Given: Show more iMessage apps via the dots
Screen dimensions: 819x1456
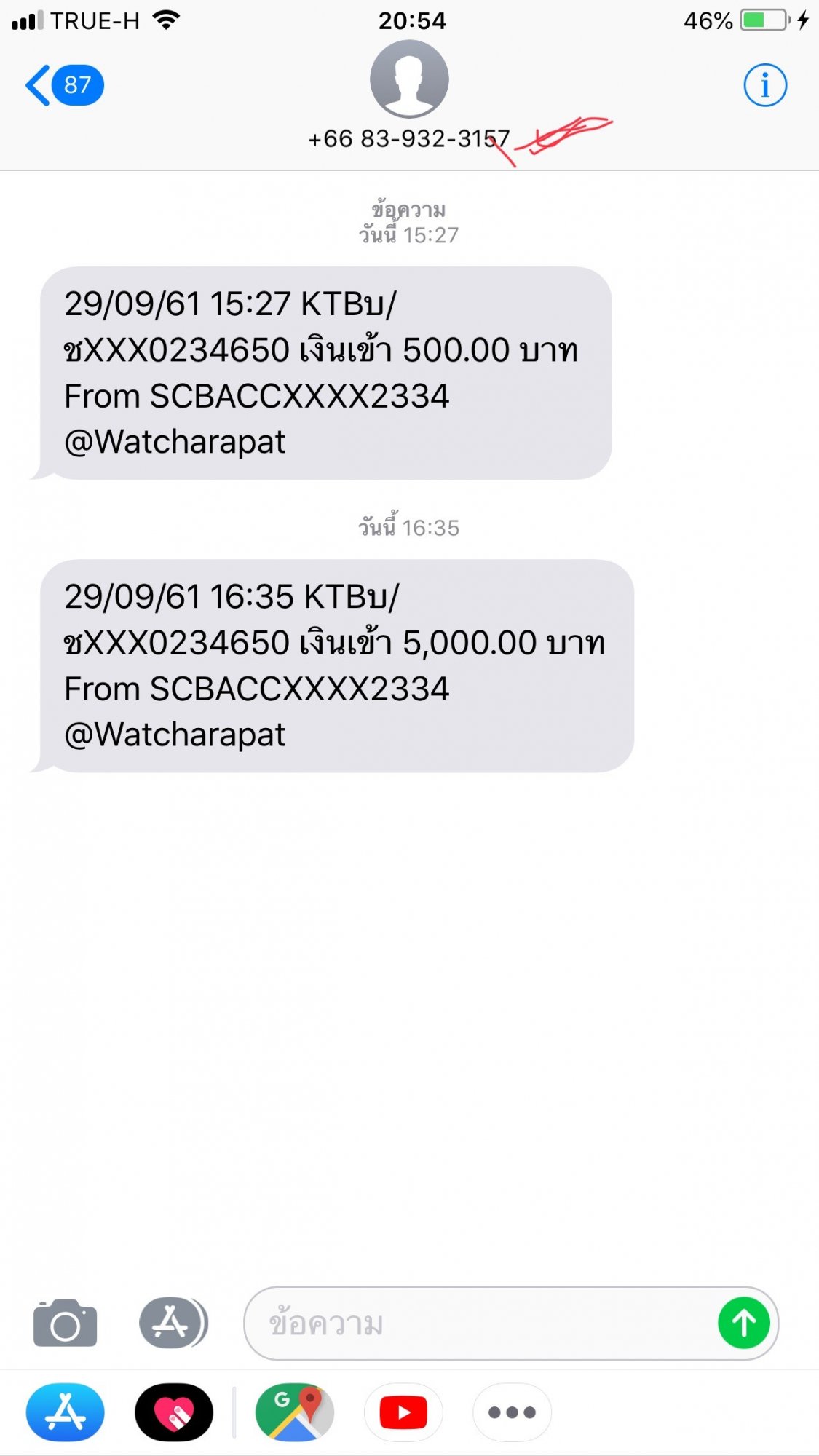Looking at the screenshot, I should tap(512, 1412).
